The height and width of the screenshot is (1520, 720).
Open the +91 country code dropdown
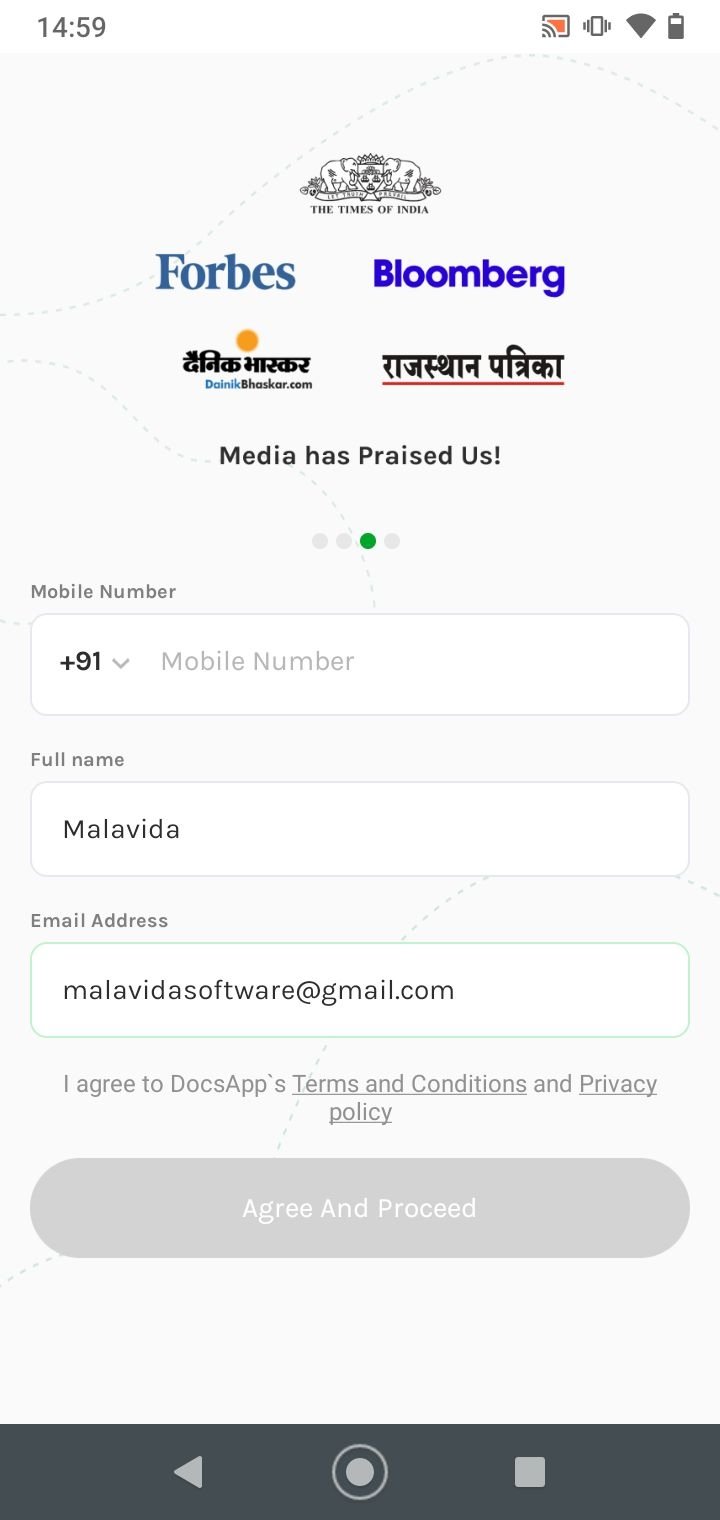point(95,662)
